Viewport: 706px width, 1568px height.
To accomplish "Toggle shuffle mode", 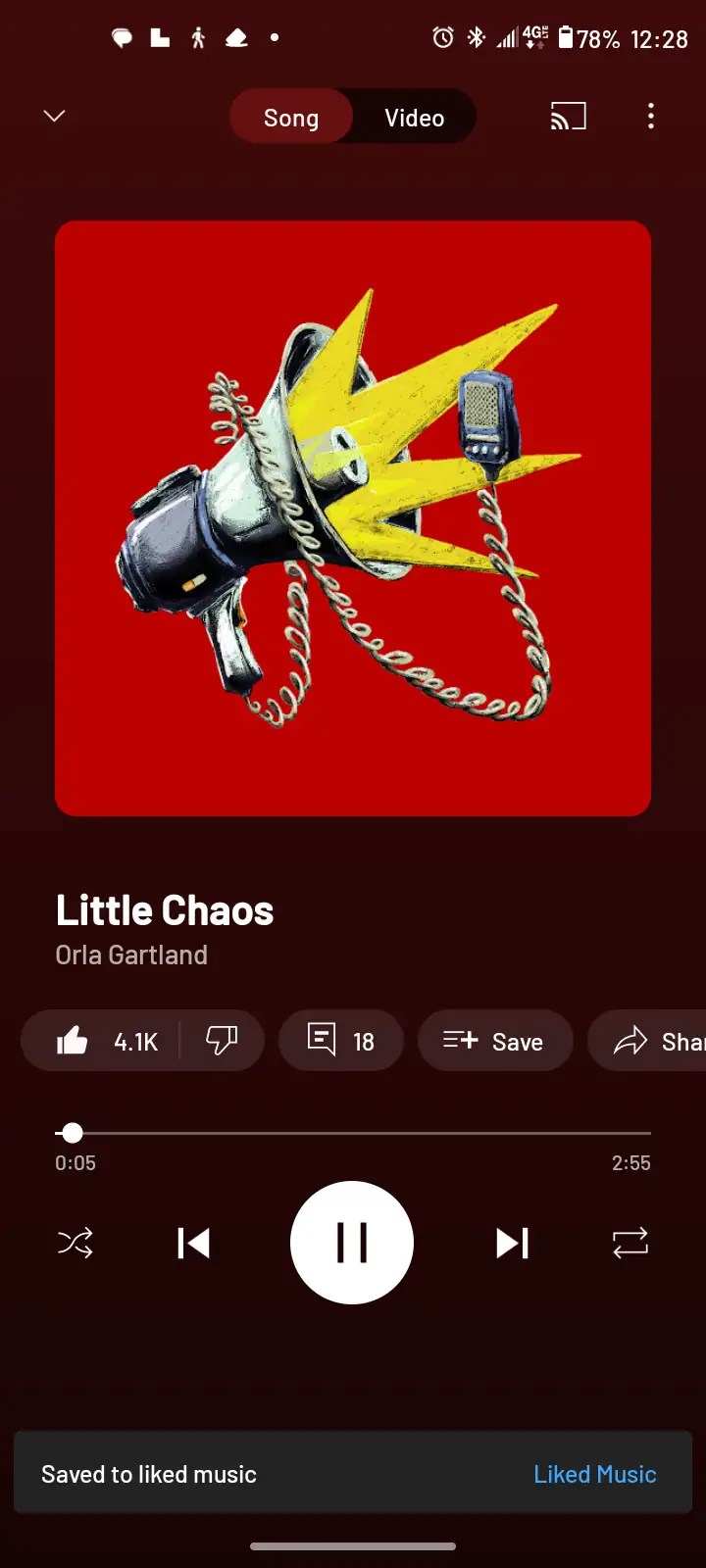I will tap(76, 1243).
